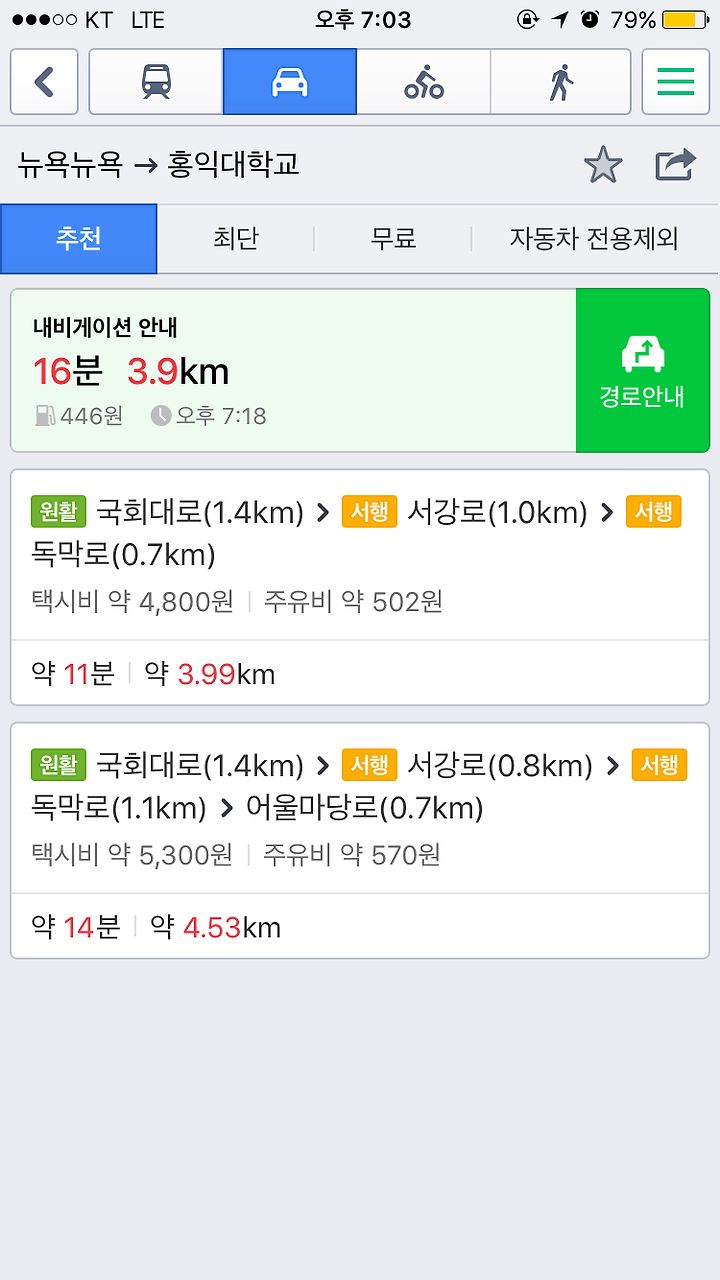Switch to bicycle directions
This screenshot has height=1280, width=720.
coord(424,82)
